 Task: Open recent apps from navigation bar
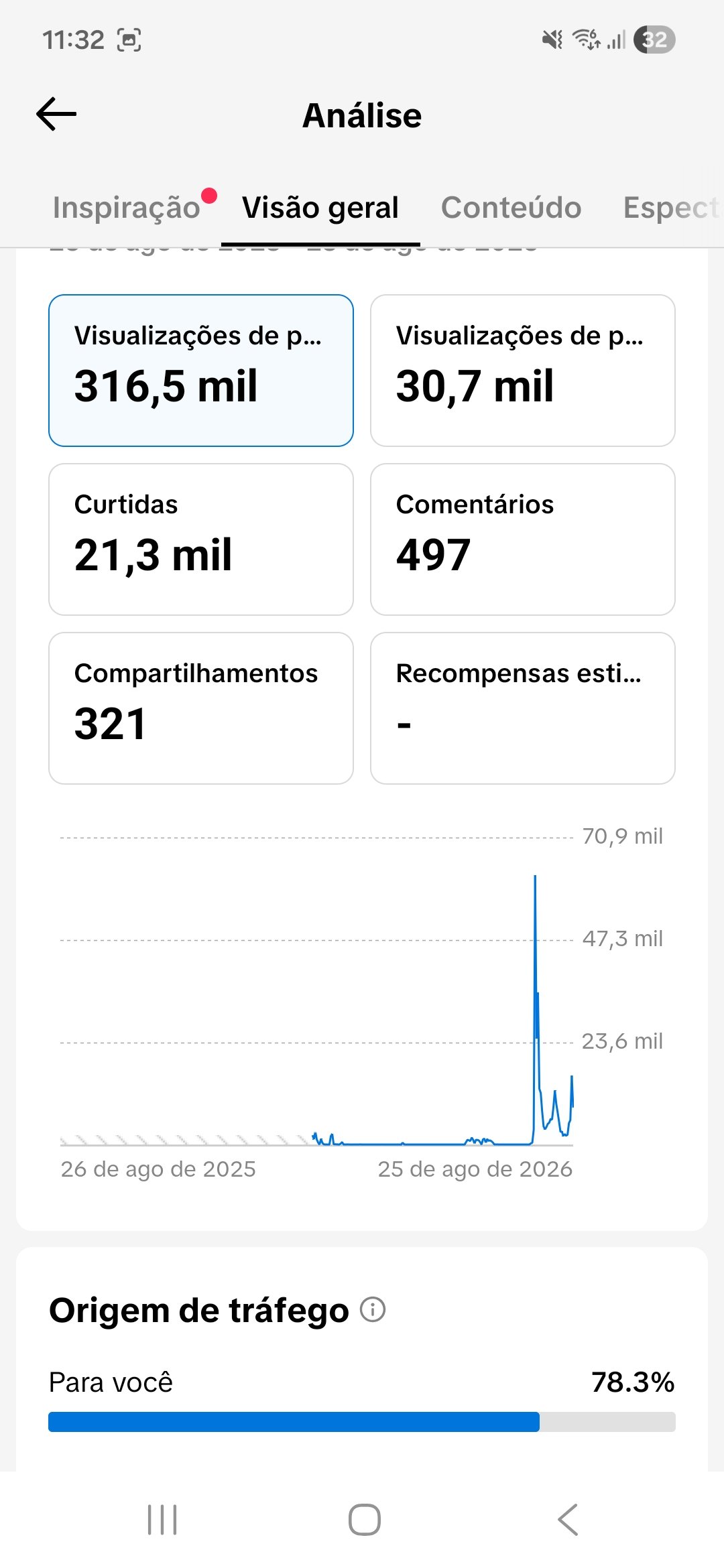(162, 1520)
